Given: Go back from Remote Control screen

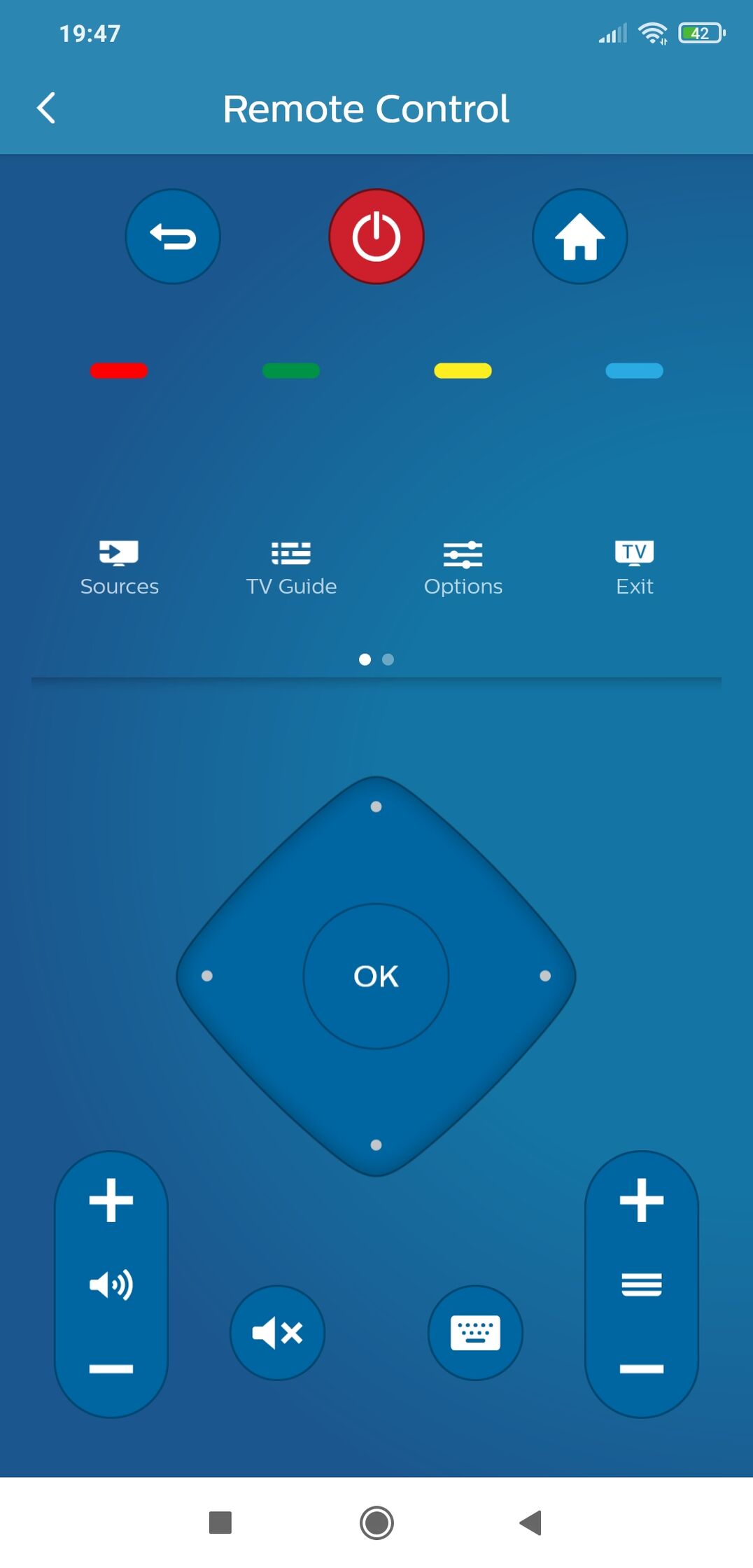Looking at the screenshot, I should tap(46, 108).
